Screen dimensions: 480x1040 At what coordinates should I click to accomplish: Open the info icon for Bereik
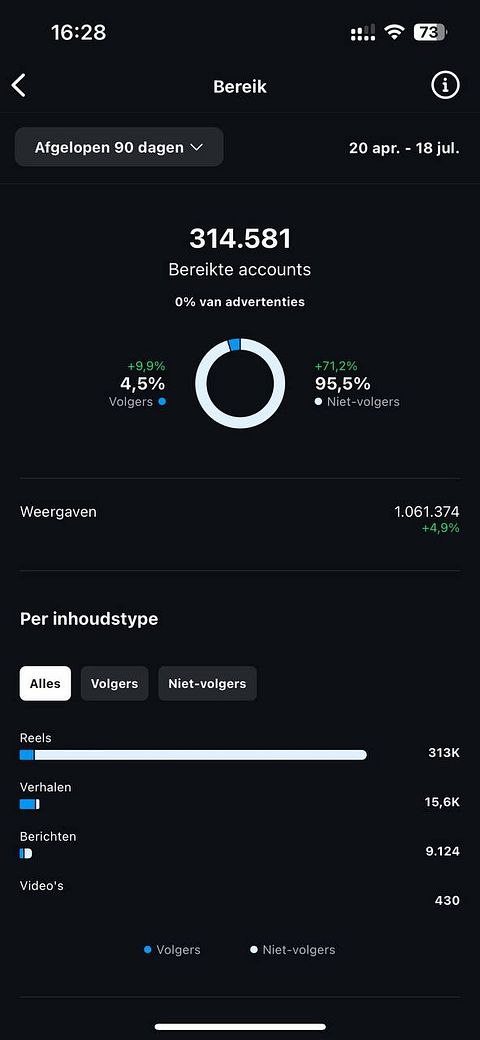click(x=446, y=86)
